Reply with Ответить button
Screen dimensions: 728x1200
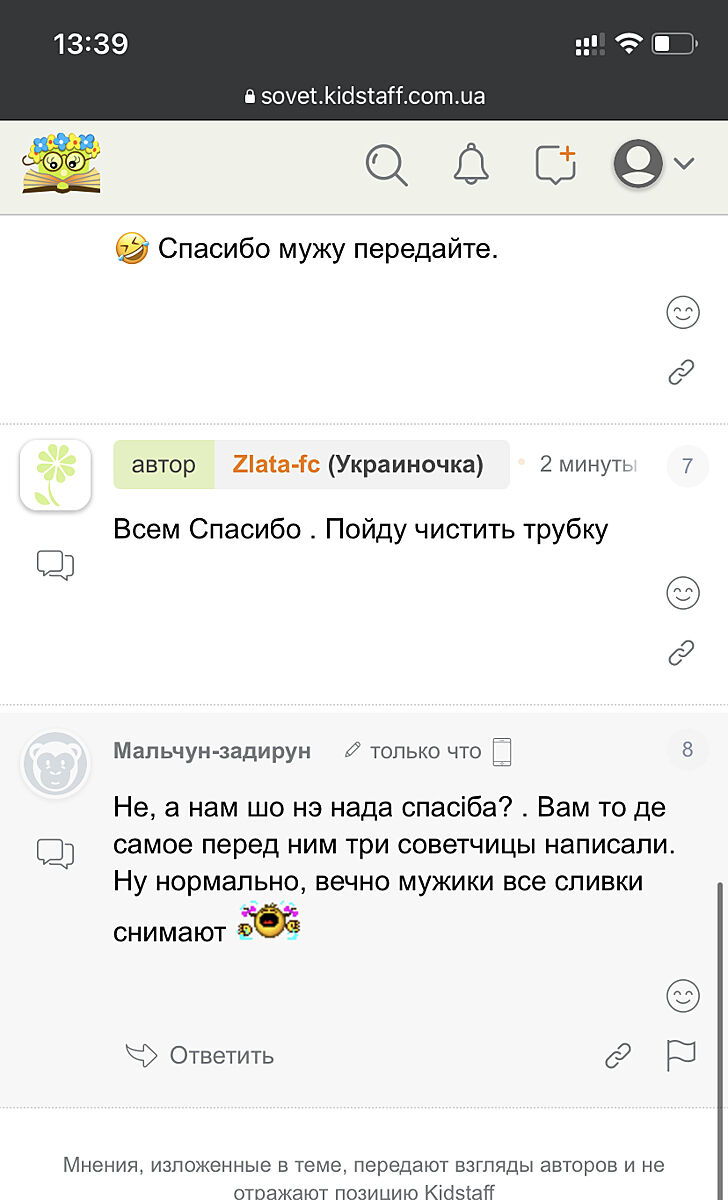pos(200,1055)
